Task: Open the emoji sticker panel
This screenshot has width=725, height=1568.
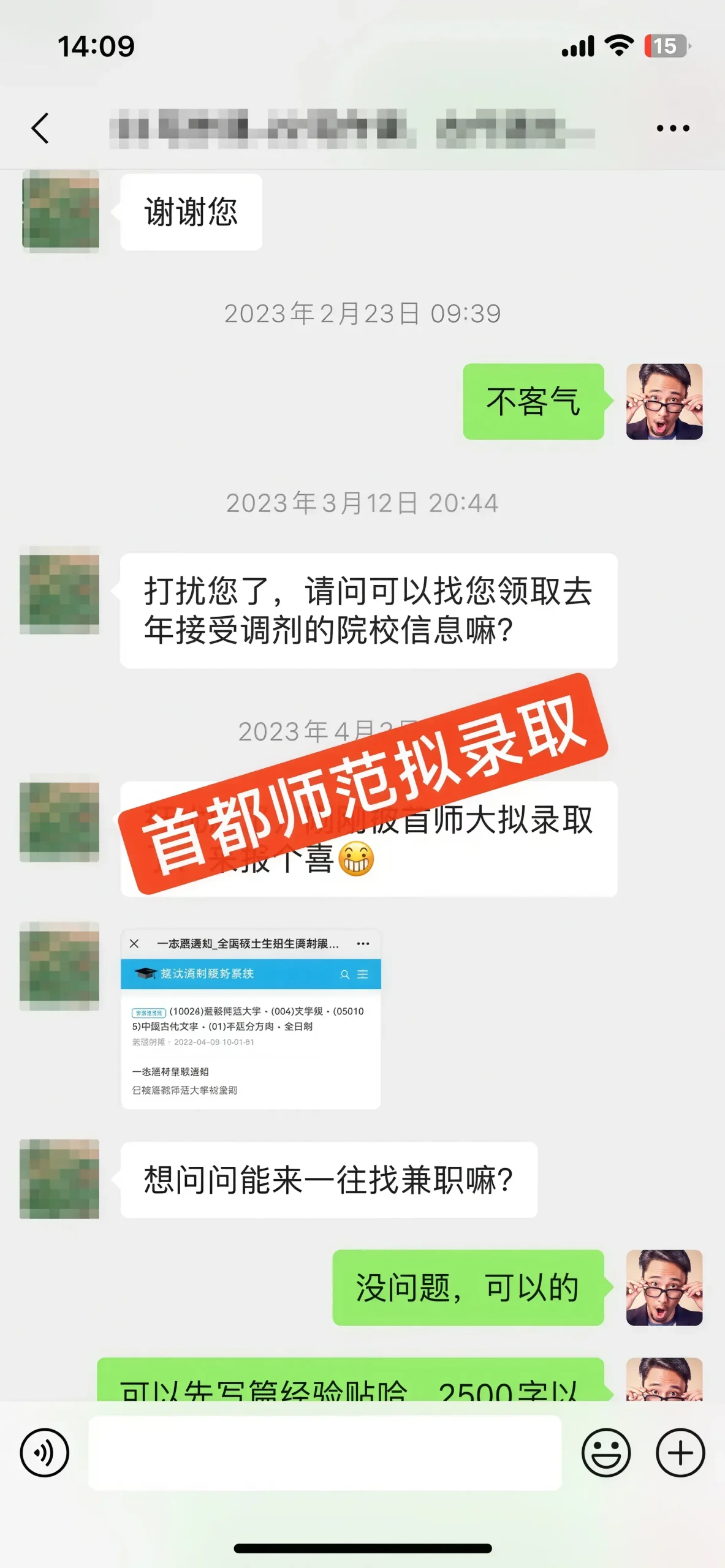Action: point(605,1453)
